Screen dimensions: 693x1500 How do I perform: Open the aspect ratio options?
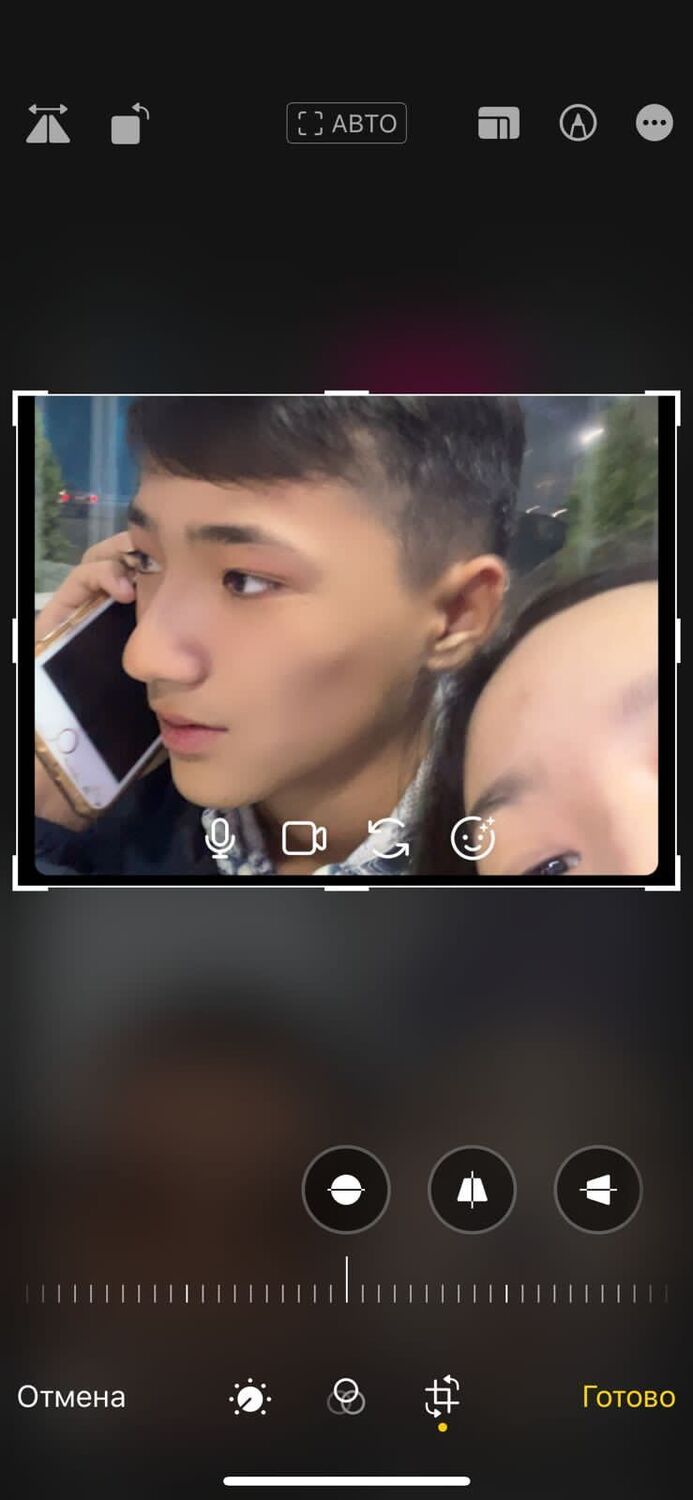pyautogui.click(x=498, y=124)
